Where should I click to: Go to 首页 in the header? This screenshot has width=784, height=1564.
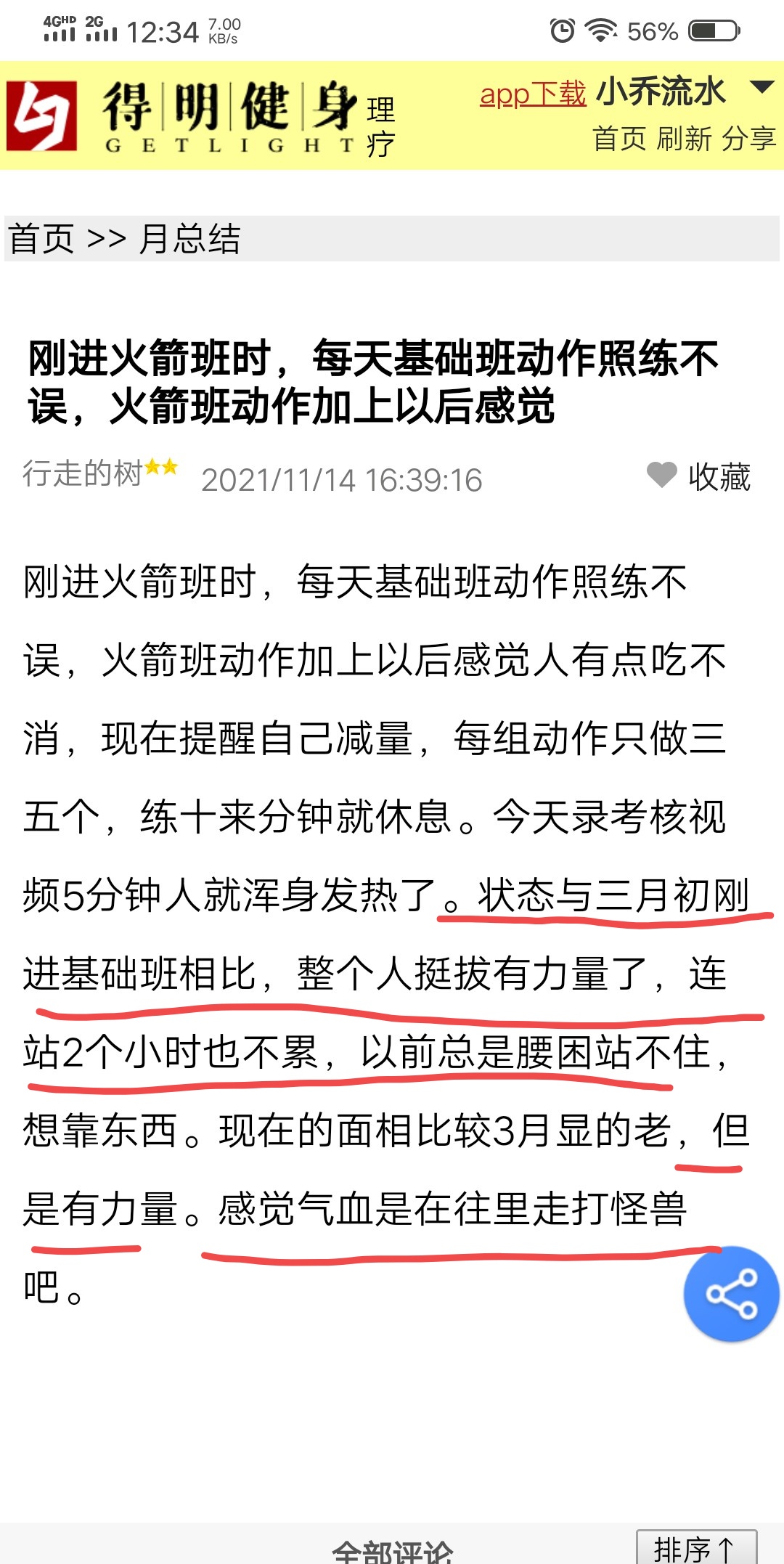(x=619, y=138)
